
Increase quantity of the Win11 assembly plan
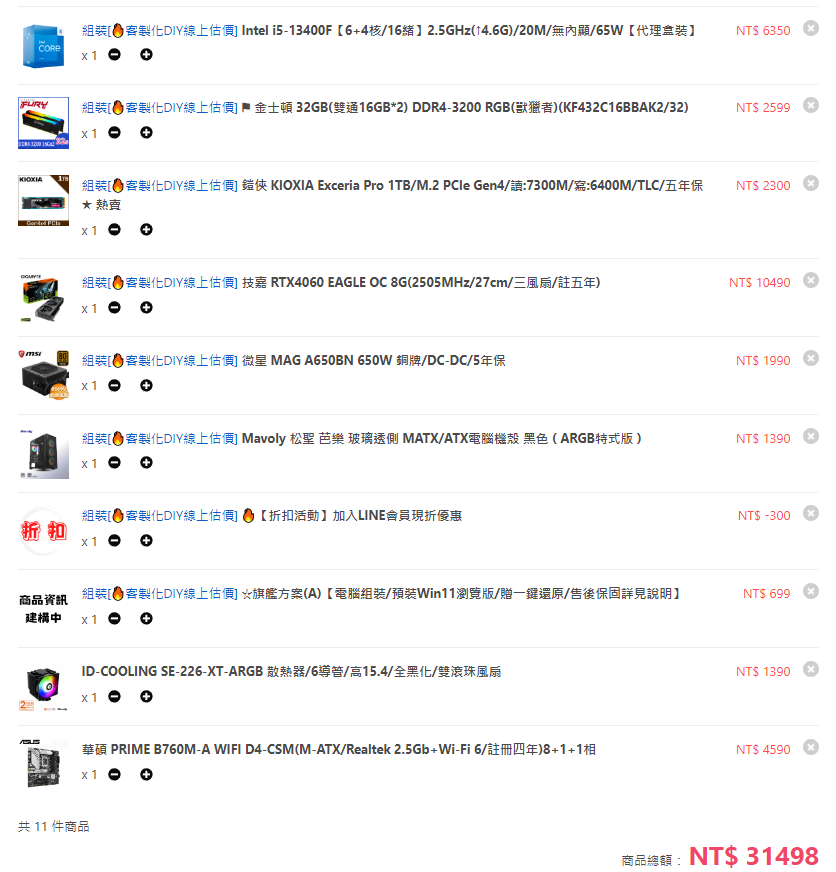[x=146, y=619]
